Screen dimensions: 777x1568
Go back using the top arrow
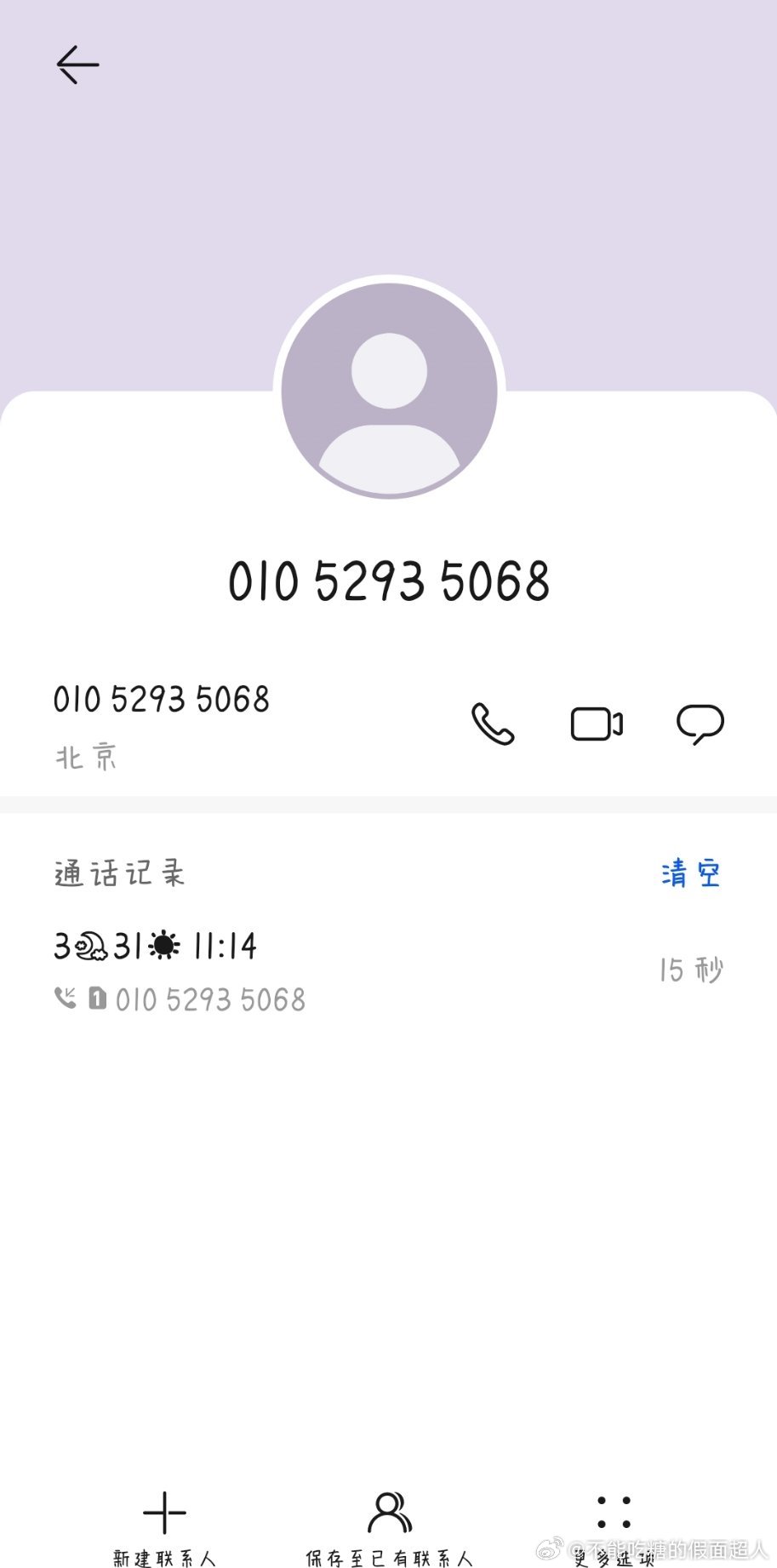(x=77, y=65)
